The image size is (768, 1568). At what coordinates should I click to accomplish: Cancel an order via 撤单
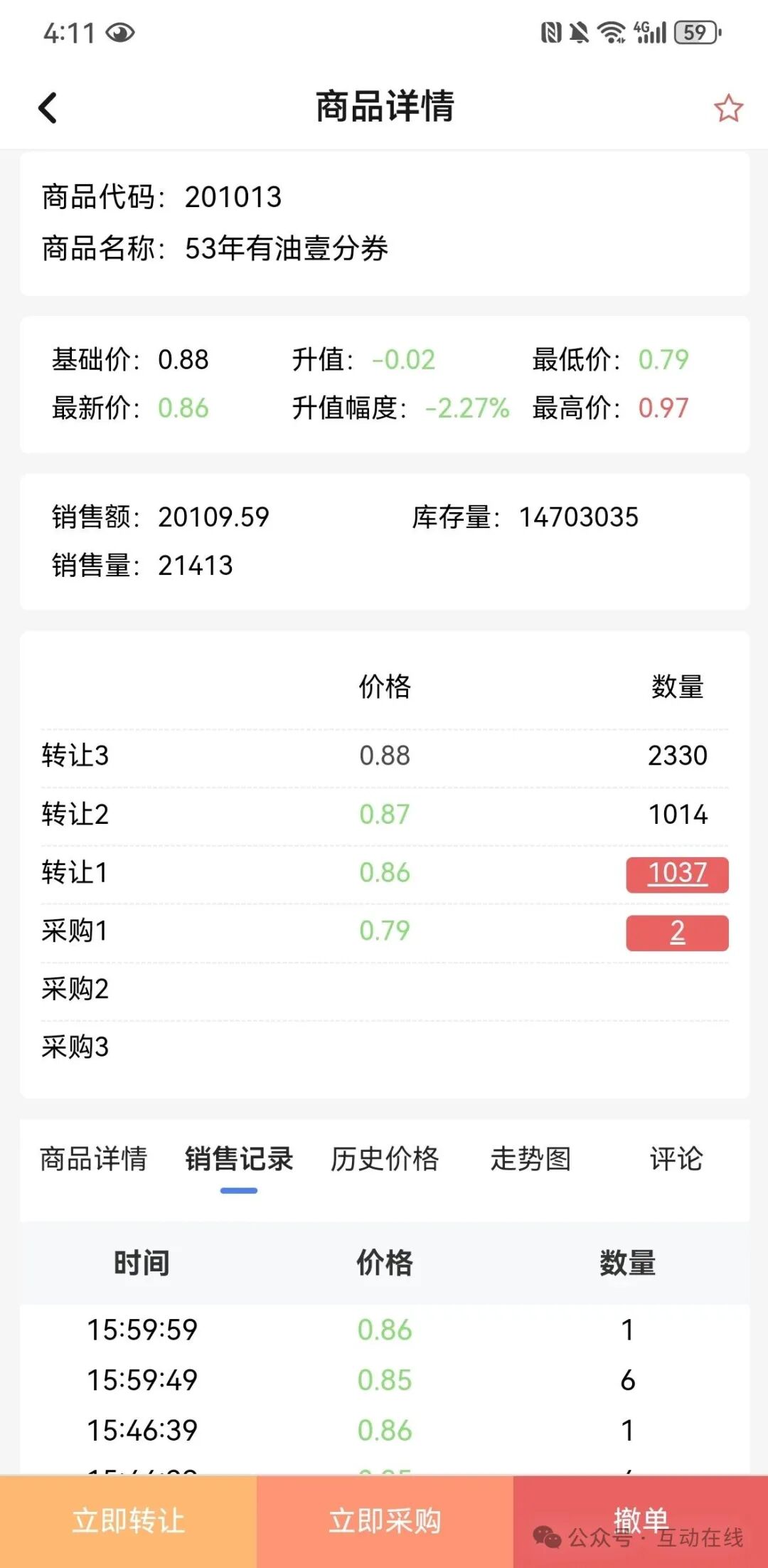pos(640,1521)
